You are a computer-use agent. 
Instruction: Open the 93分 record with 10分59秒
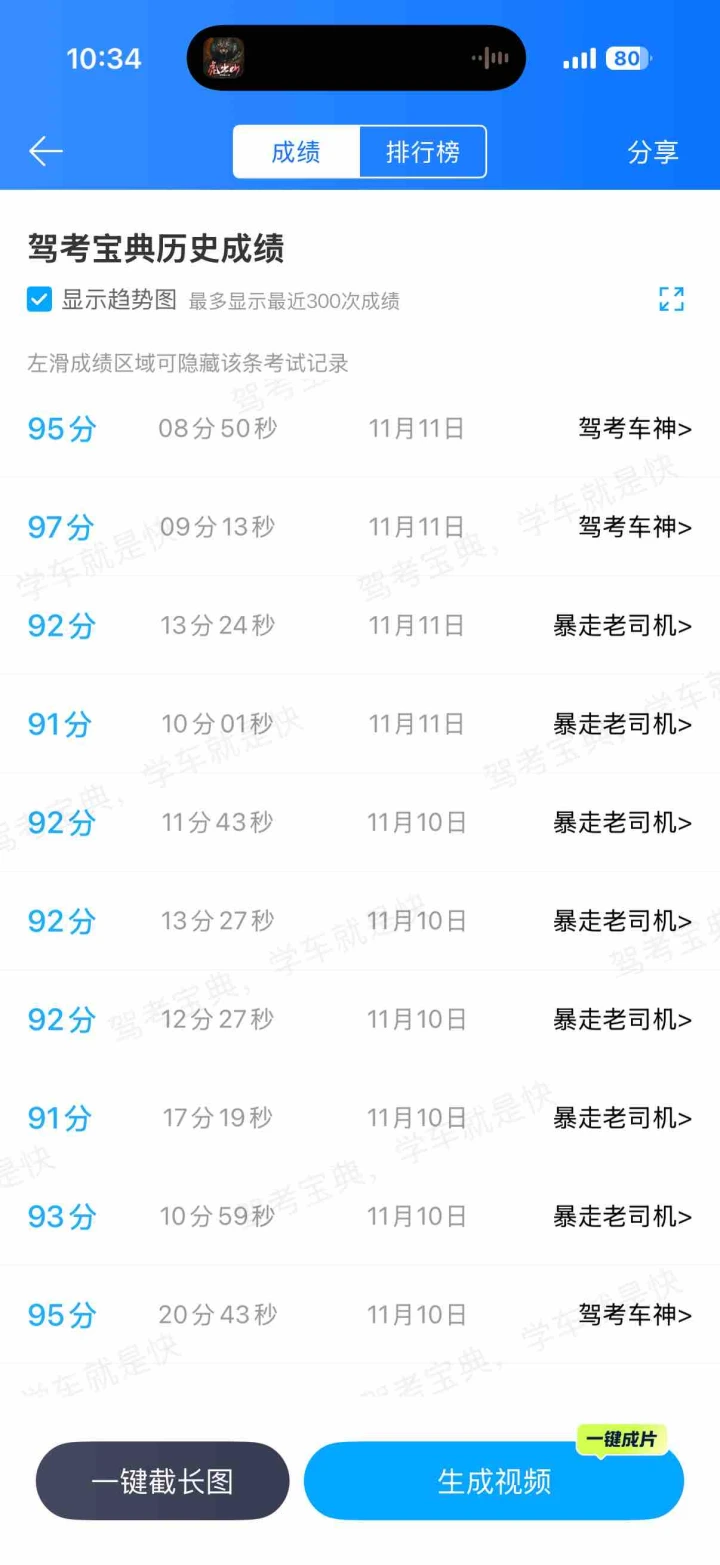click(360, 1217)
